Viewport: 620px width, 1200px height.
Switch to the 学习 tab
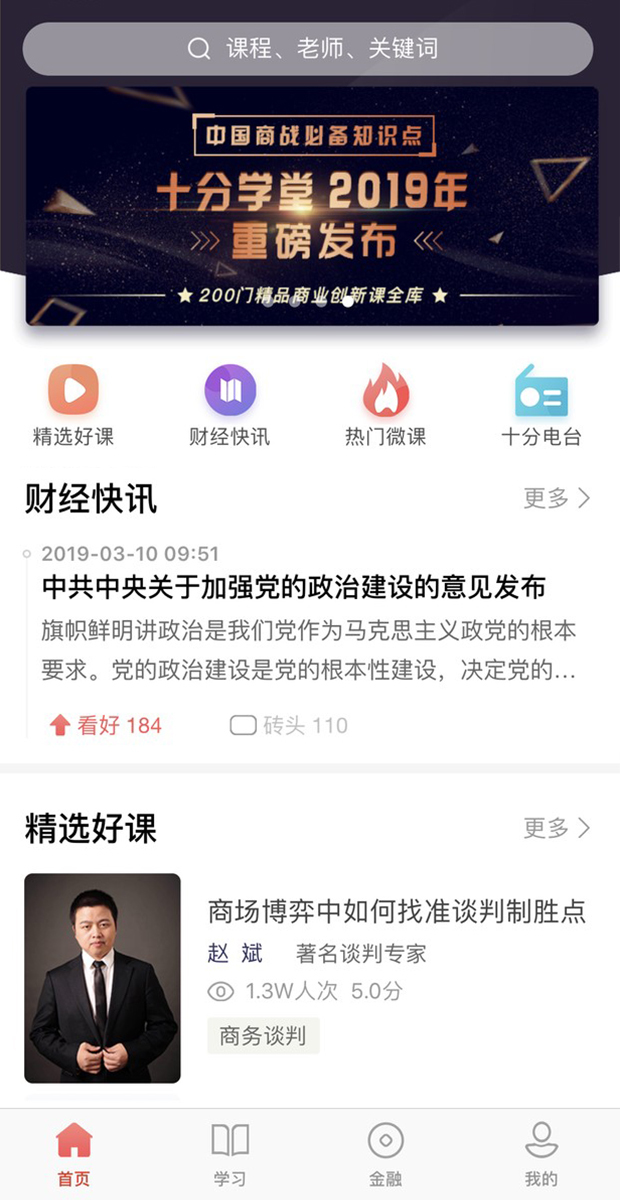coord(230,1155)
